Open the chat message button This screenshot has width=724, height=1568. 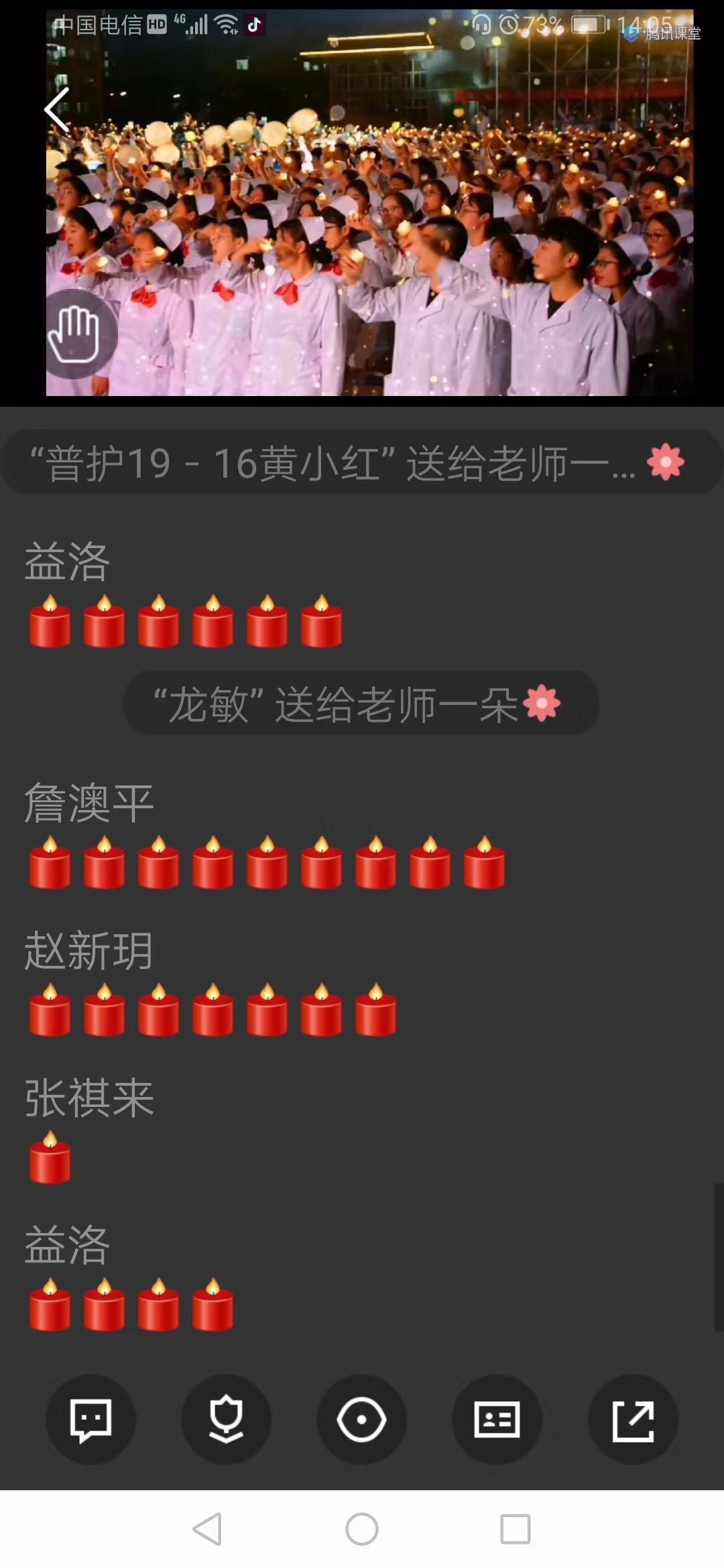[90, 1419]
